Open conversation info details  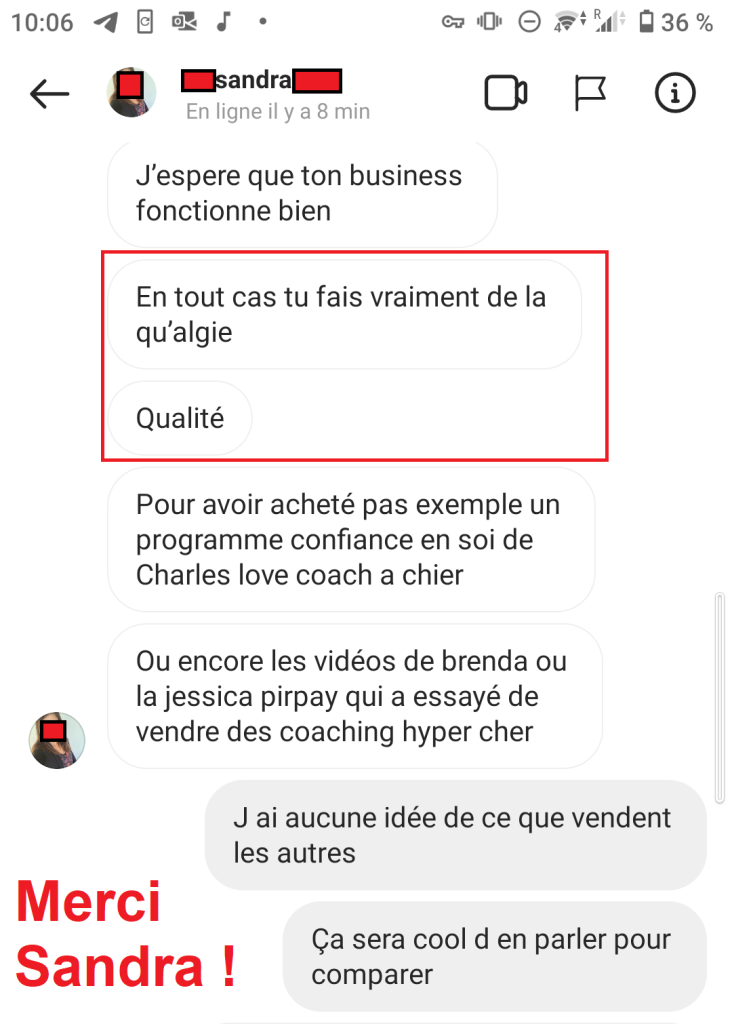tap(675, 93)
